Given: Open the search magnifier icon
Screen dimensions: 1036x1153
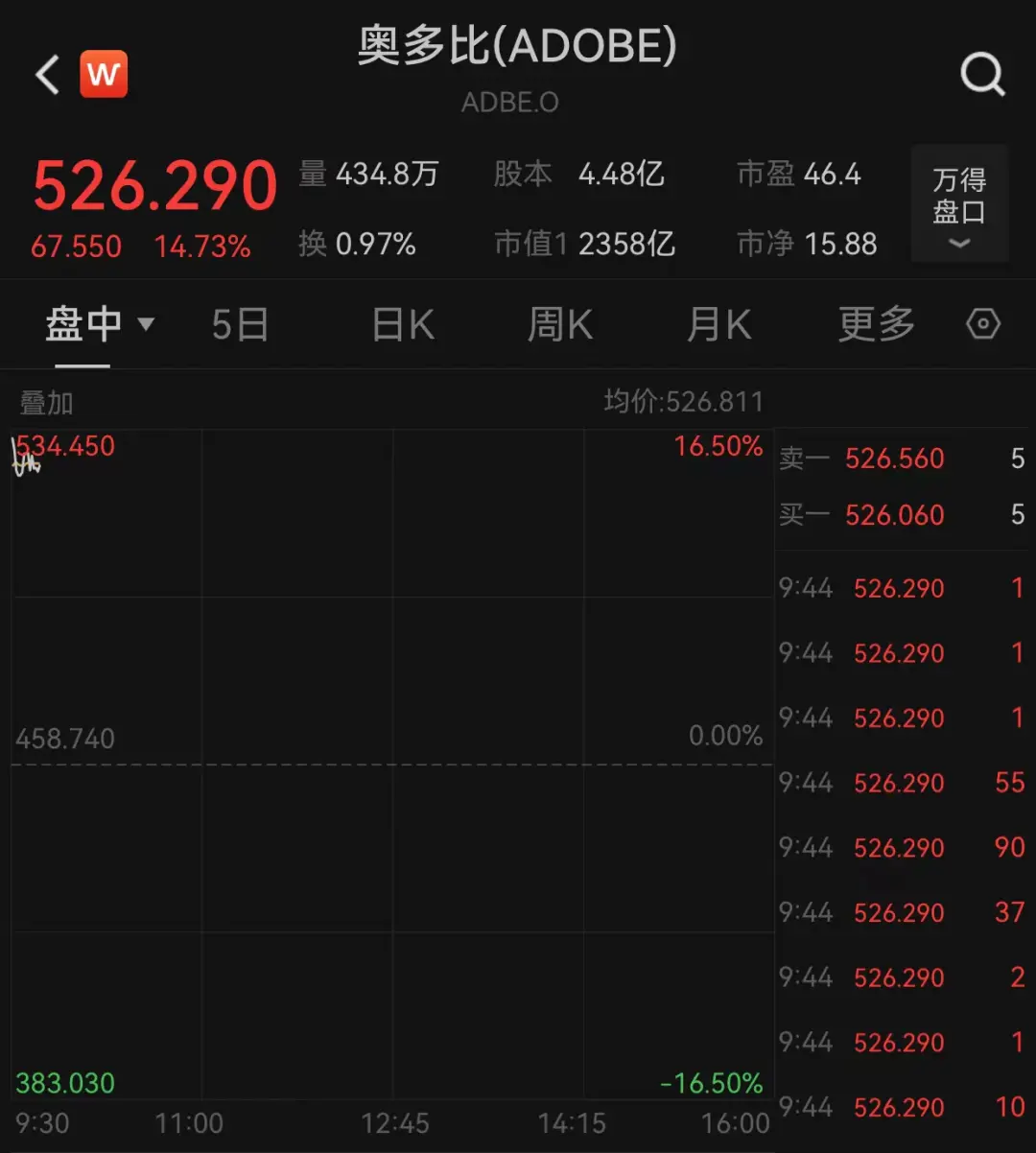Looking at the screenshot, I should 982,74.
